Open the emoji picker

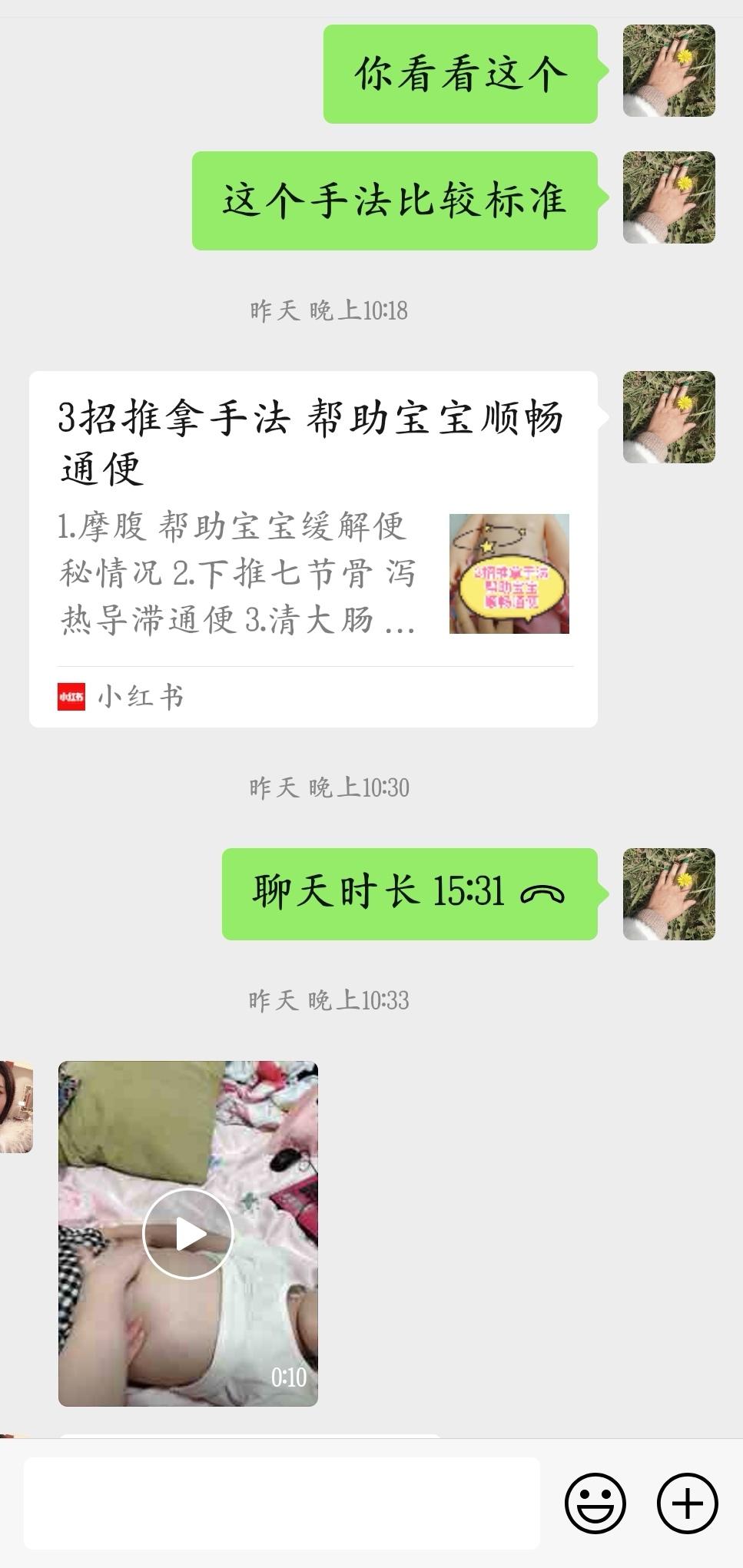click(595, 1503)
